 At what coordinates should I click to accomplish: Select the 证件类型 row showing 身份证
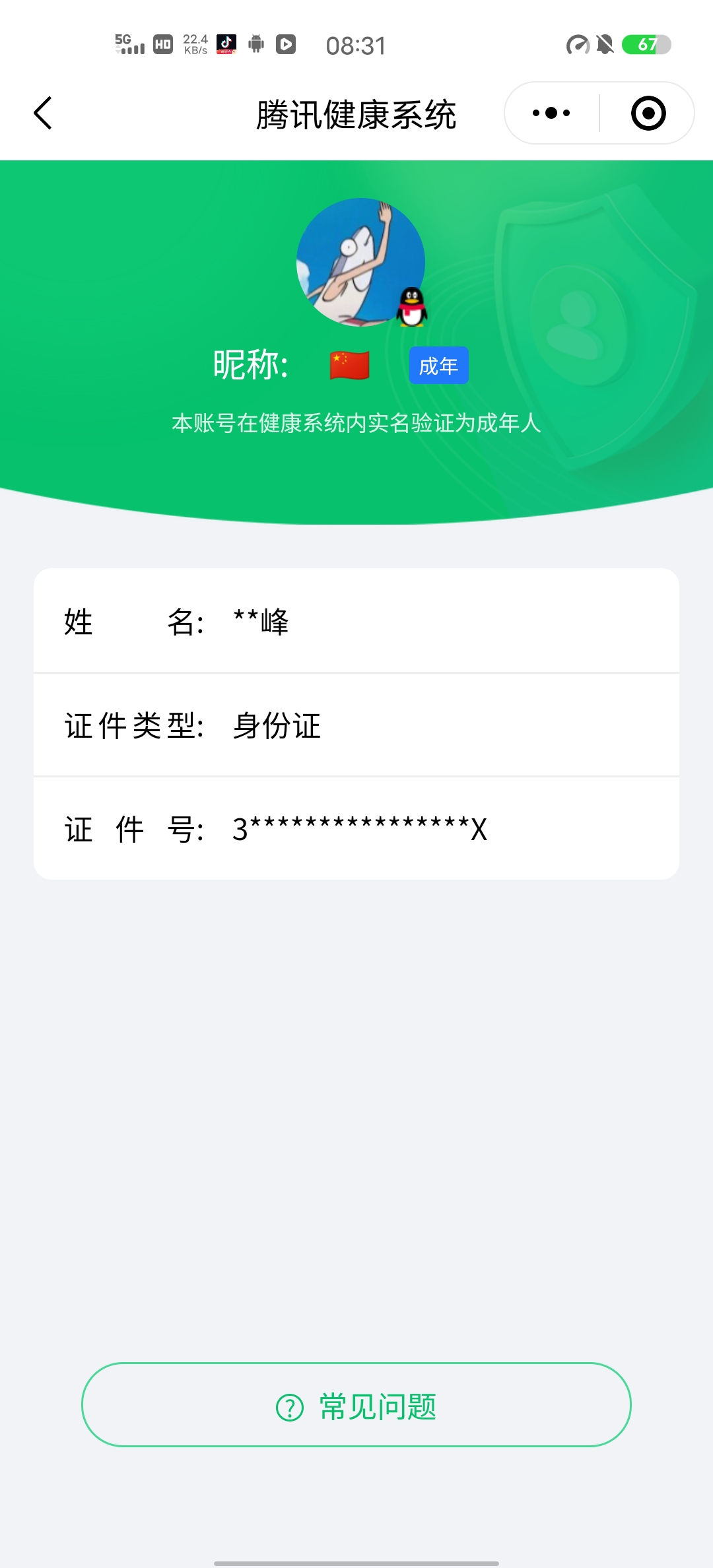tap(356, 725)
